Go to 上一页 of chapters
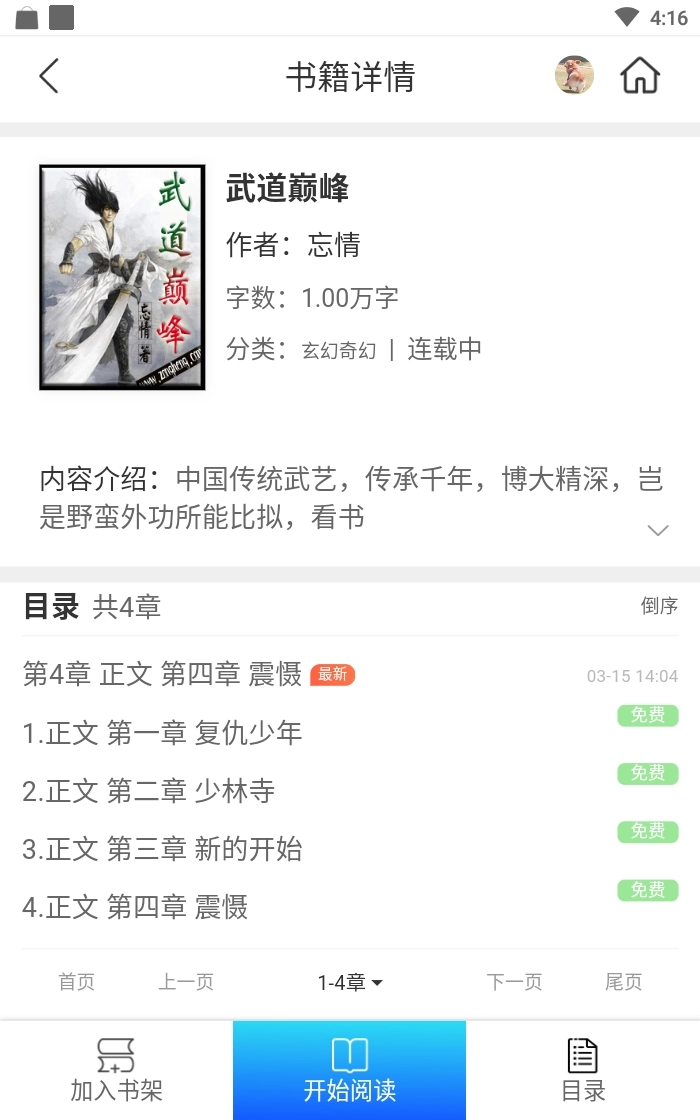 (x=186, y=982)
